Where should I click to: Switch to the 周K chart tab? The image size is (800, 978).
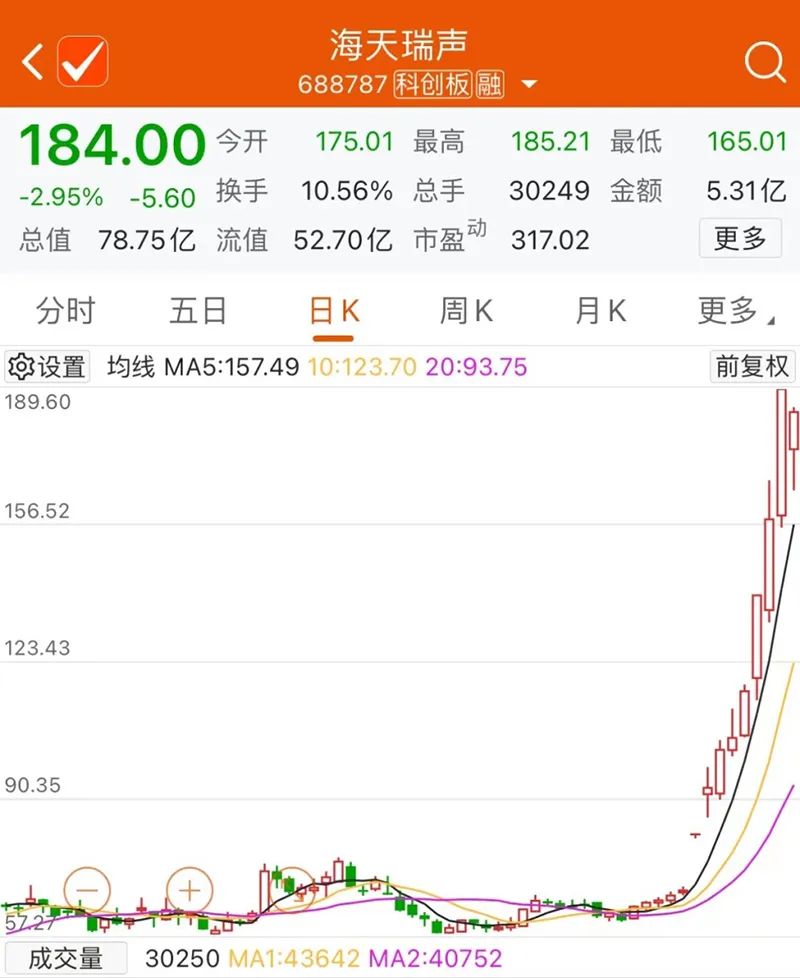466,311
